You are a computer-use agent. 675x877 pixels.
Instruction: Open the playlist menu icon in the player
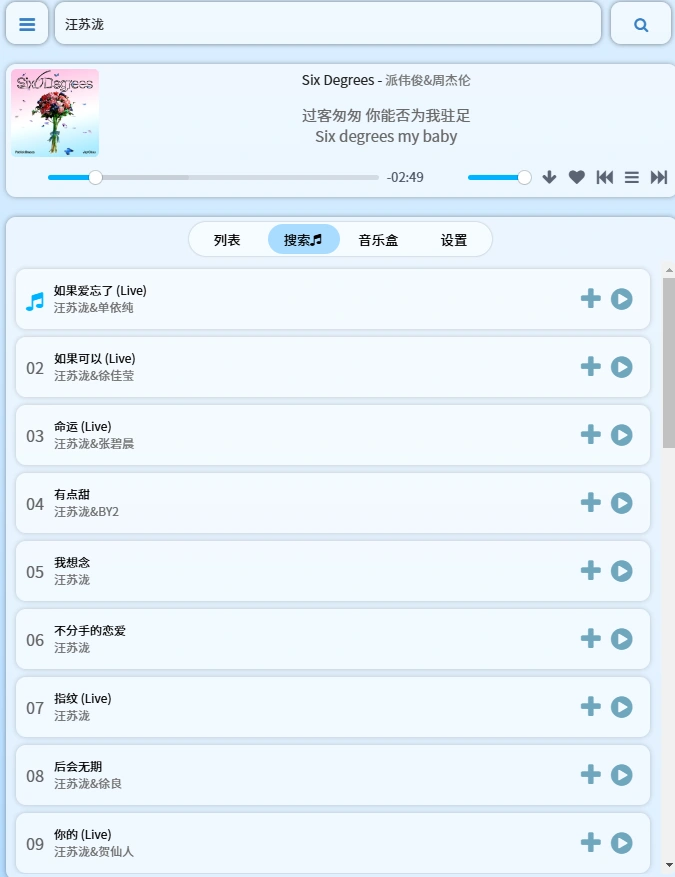[632, 177]
